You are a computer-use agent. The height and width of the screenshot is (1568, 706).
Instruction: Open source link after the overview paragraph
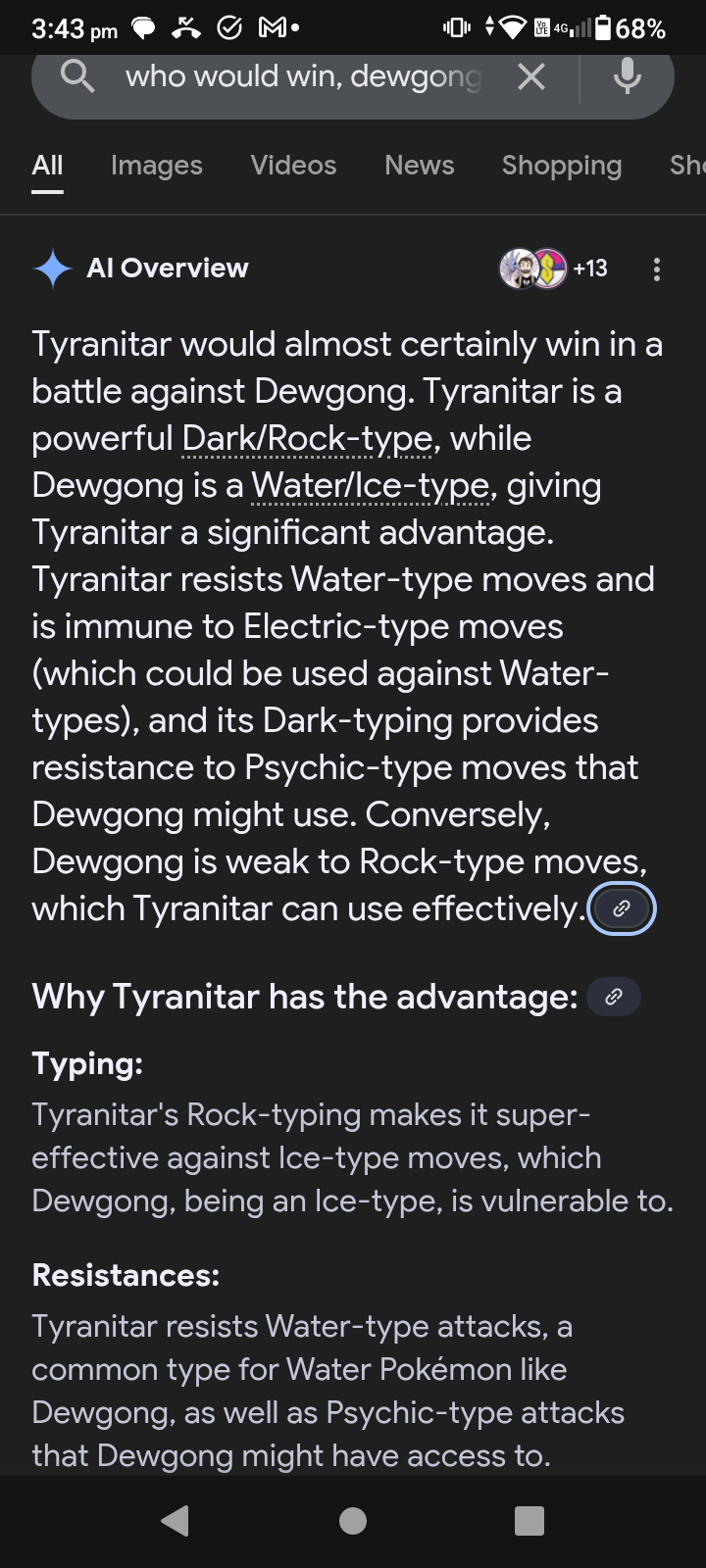(x=621, y=909)
